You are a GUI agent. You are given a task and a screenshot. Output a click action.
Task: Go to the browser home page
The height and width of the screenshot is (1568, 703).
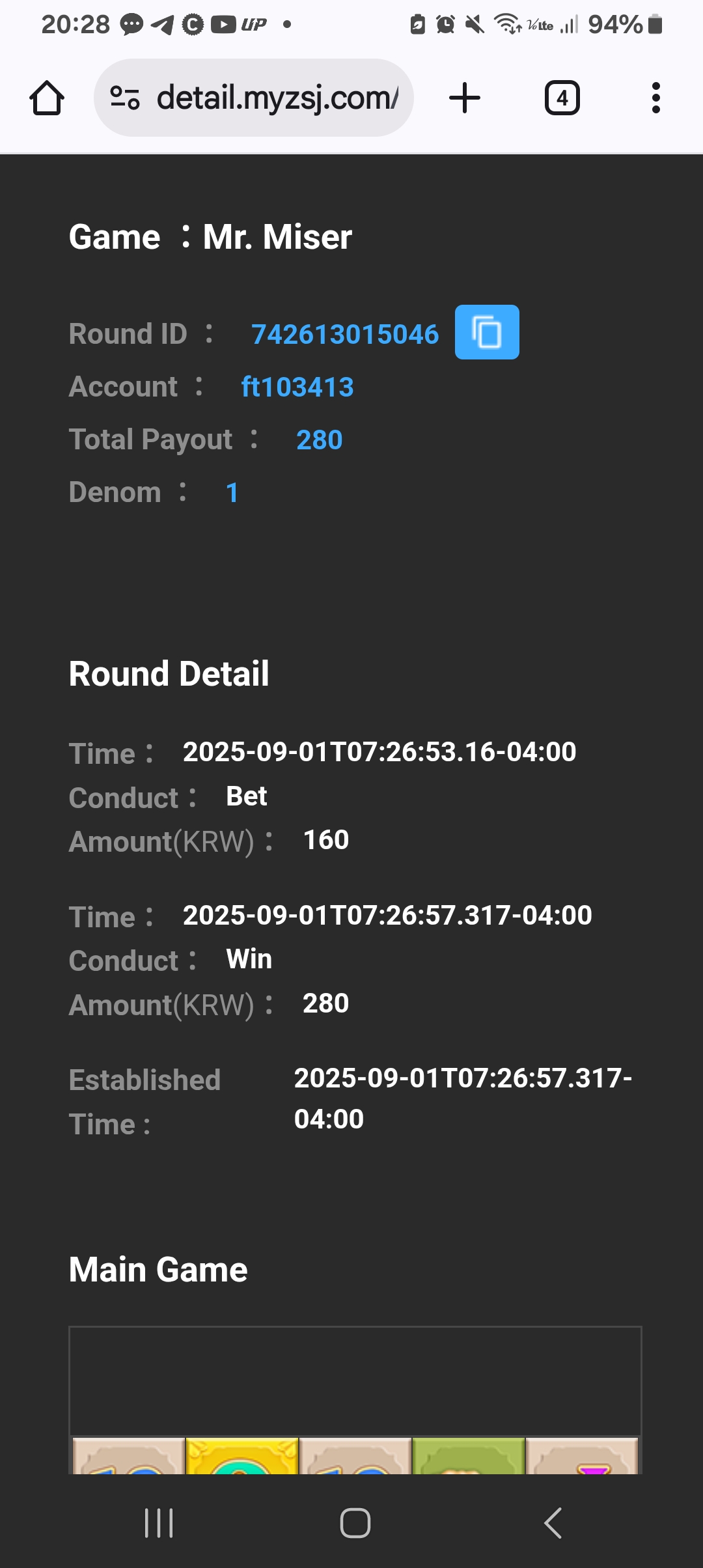47,98
